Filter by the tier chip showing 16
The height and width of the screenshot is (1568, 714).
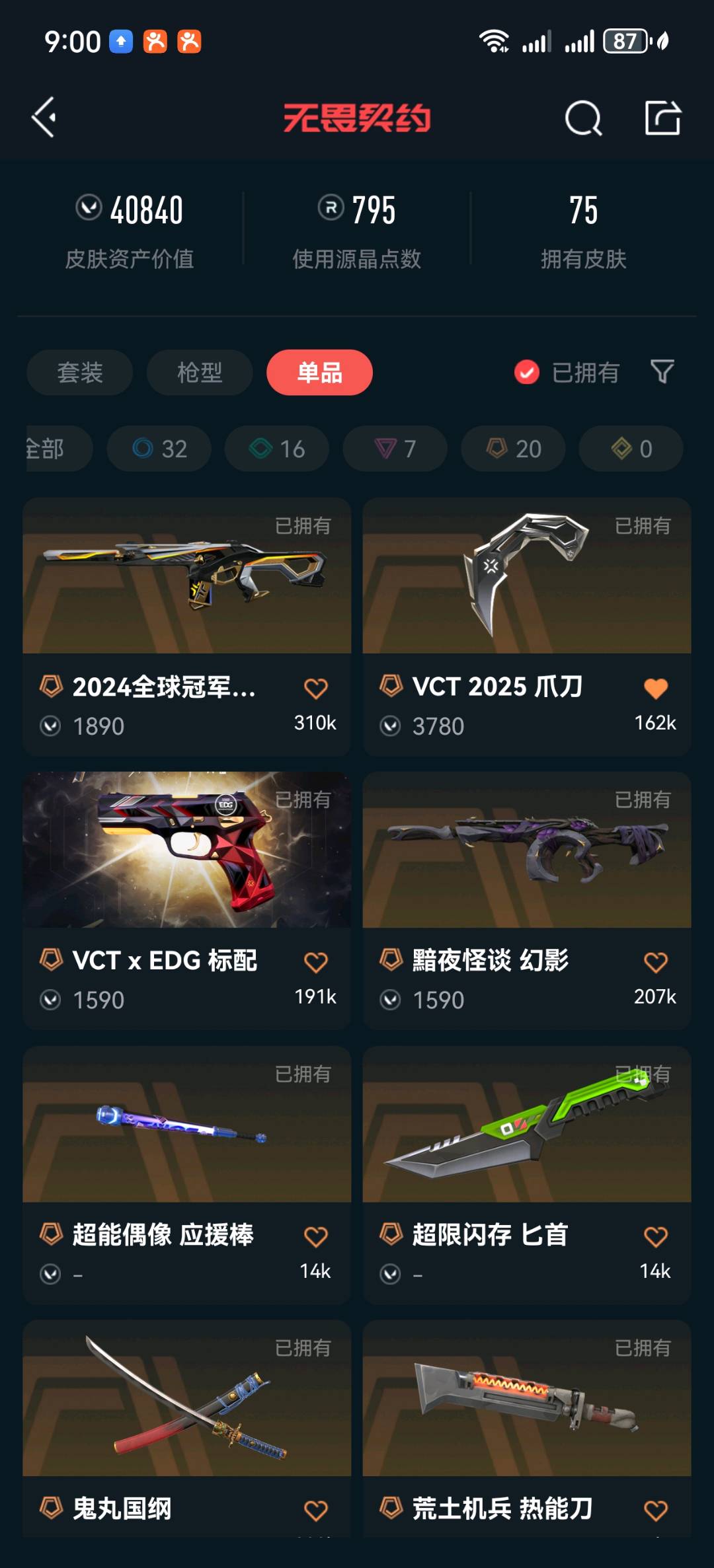pos(277,449)
